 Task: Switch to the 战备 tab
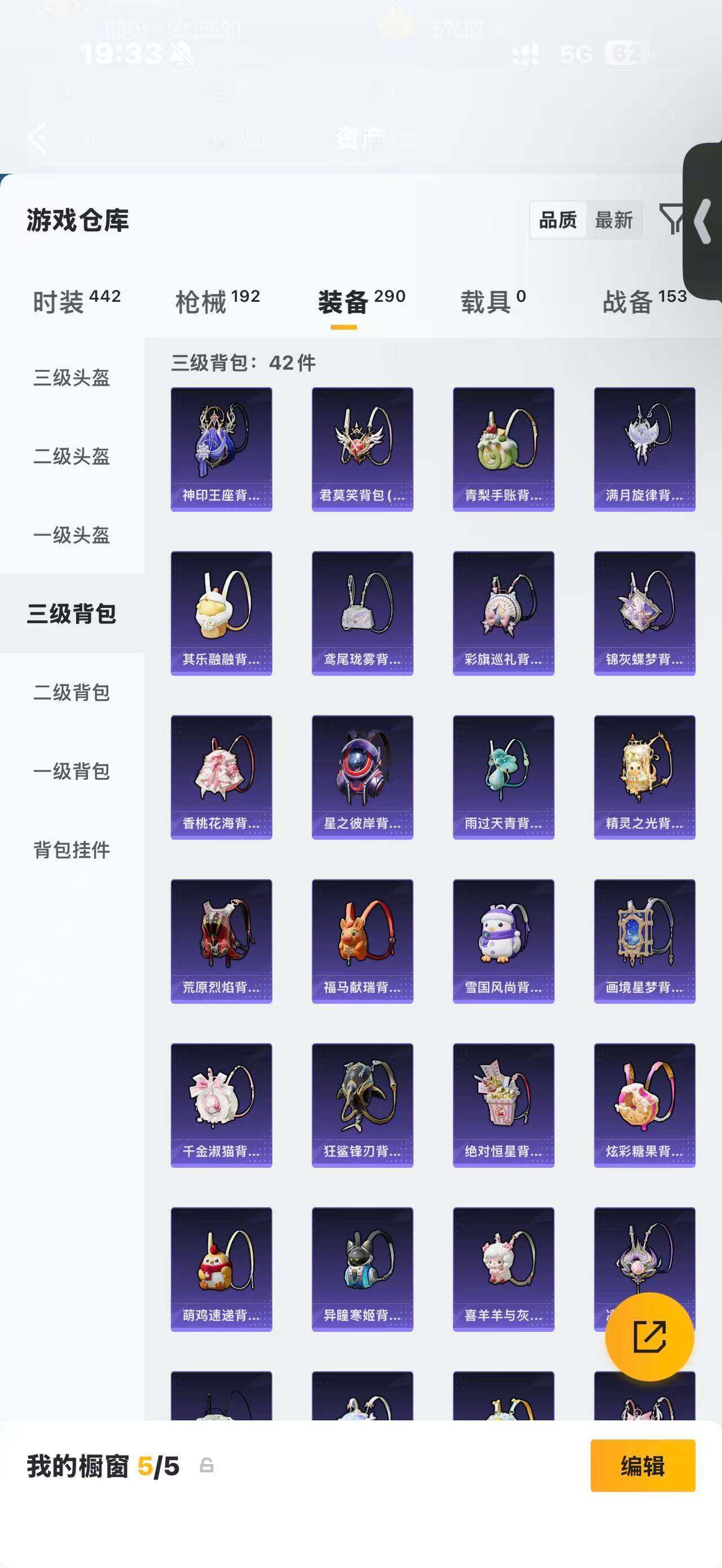[644, 301]
